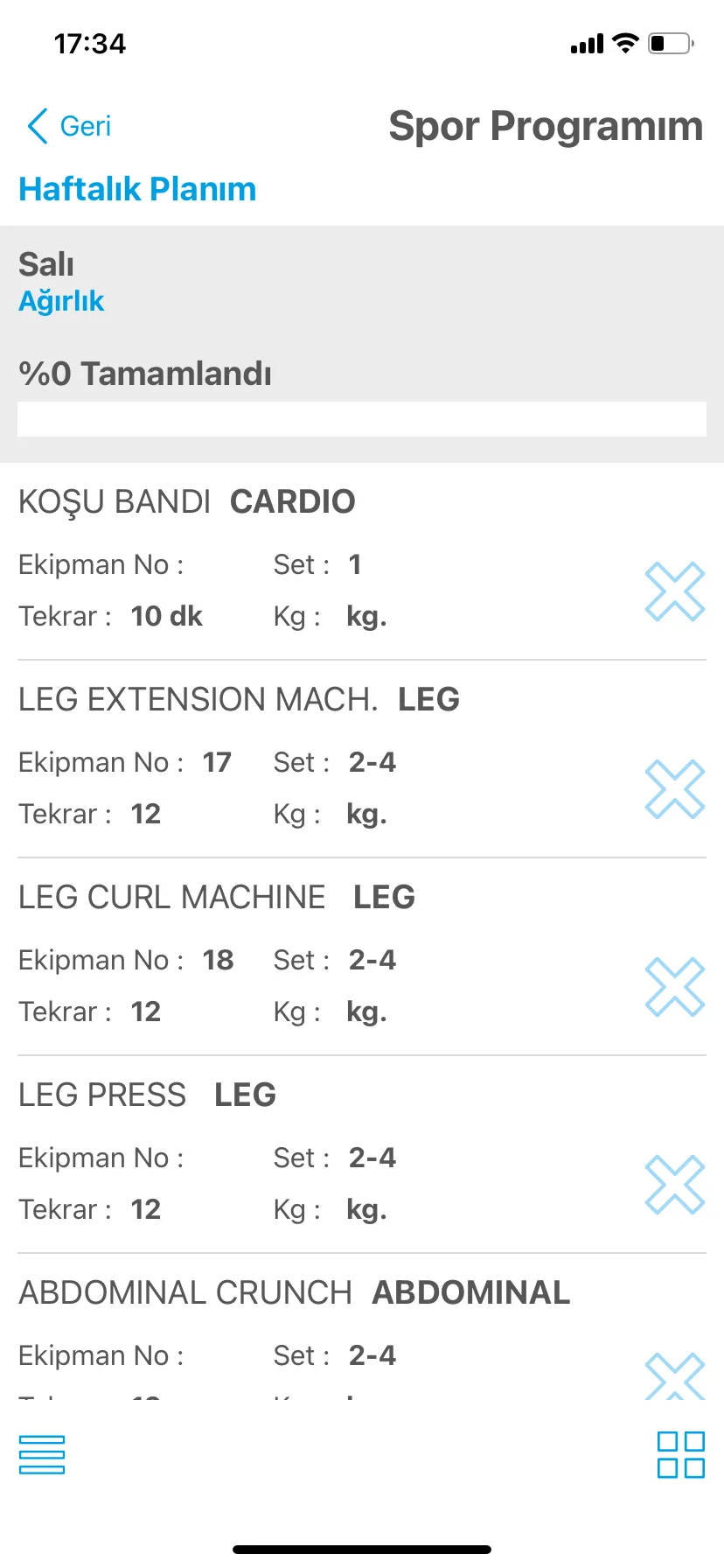Tap the X icon for KOŞU BANDI

[674, 591]
